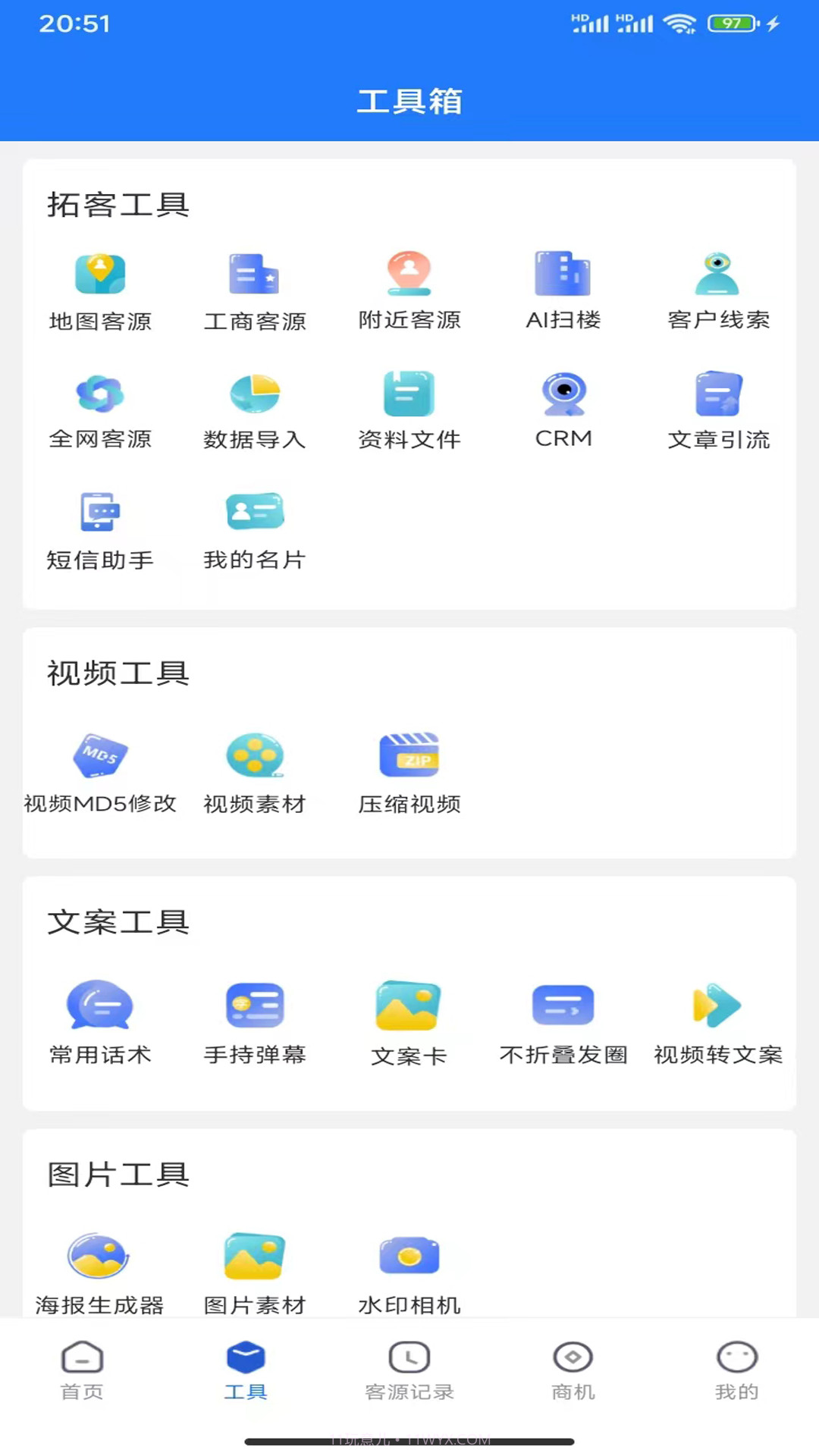Image resolution: width=819 pixels, height=1456 pixels.
Task: Open the 视频MD5修改 video MD5 editor
Action: click(x=99, y=772)
